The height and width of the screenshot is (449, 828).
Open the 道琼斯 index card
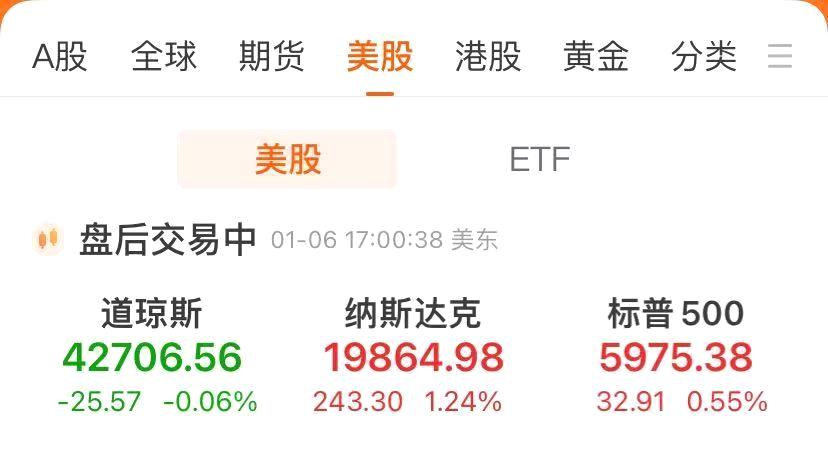tap(152, 357)
